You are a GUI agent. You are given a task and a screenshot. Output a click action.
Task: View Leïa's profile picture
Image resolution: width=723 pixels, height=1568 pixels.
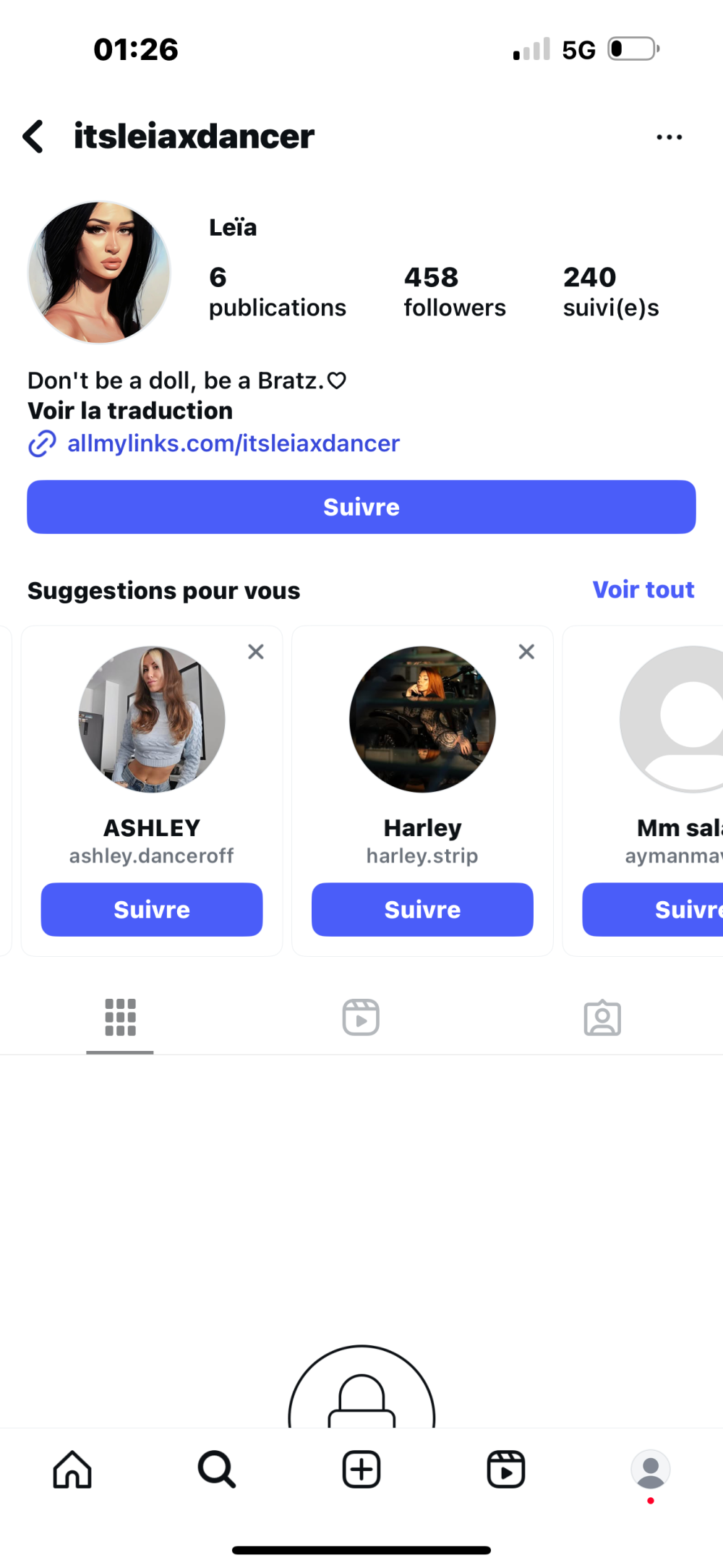click(x=99, y=273)
